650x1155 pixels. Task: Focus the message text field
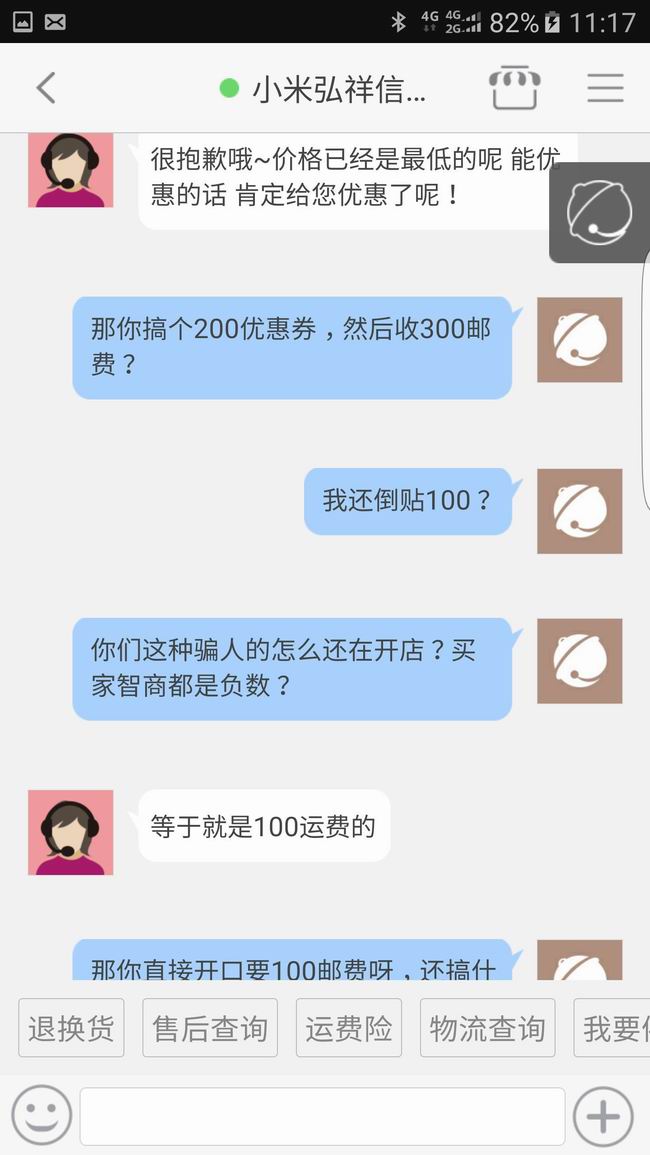322,1116
